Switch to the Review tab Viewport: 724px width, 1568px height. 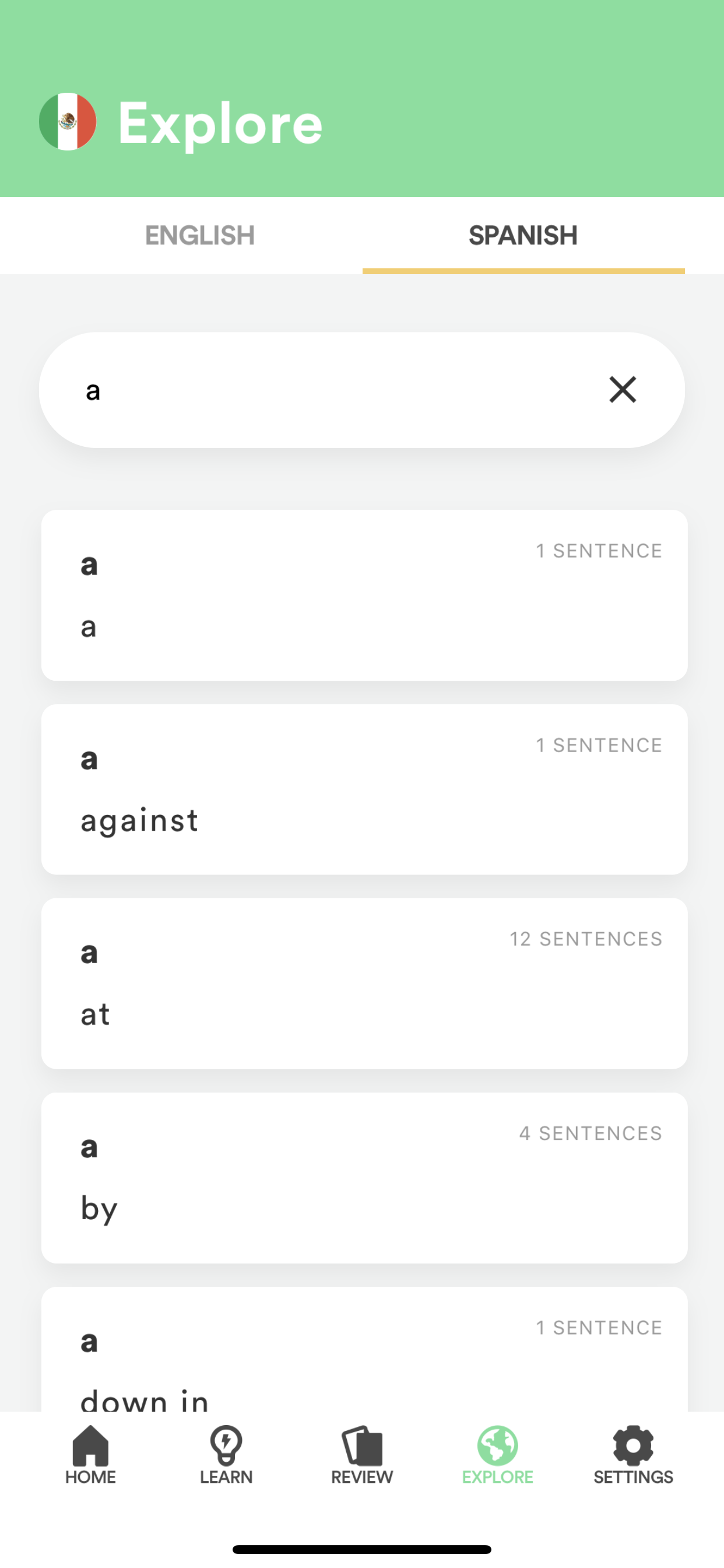point(362,1455)
